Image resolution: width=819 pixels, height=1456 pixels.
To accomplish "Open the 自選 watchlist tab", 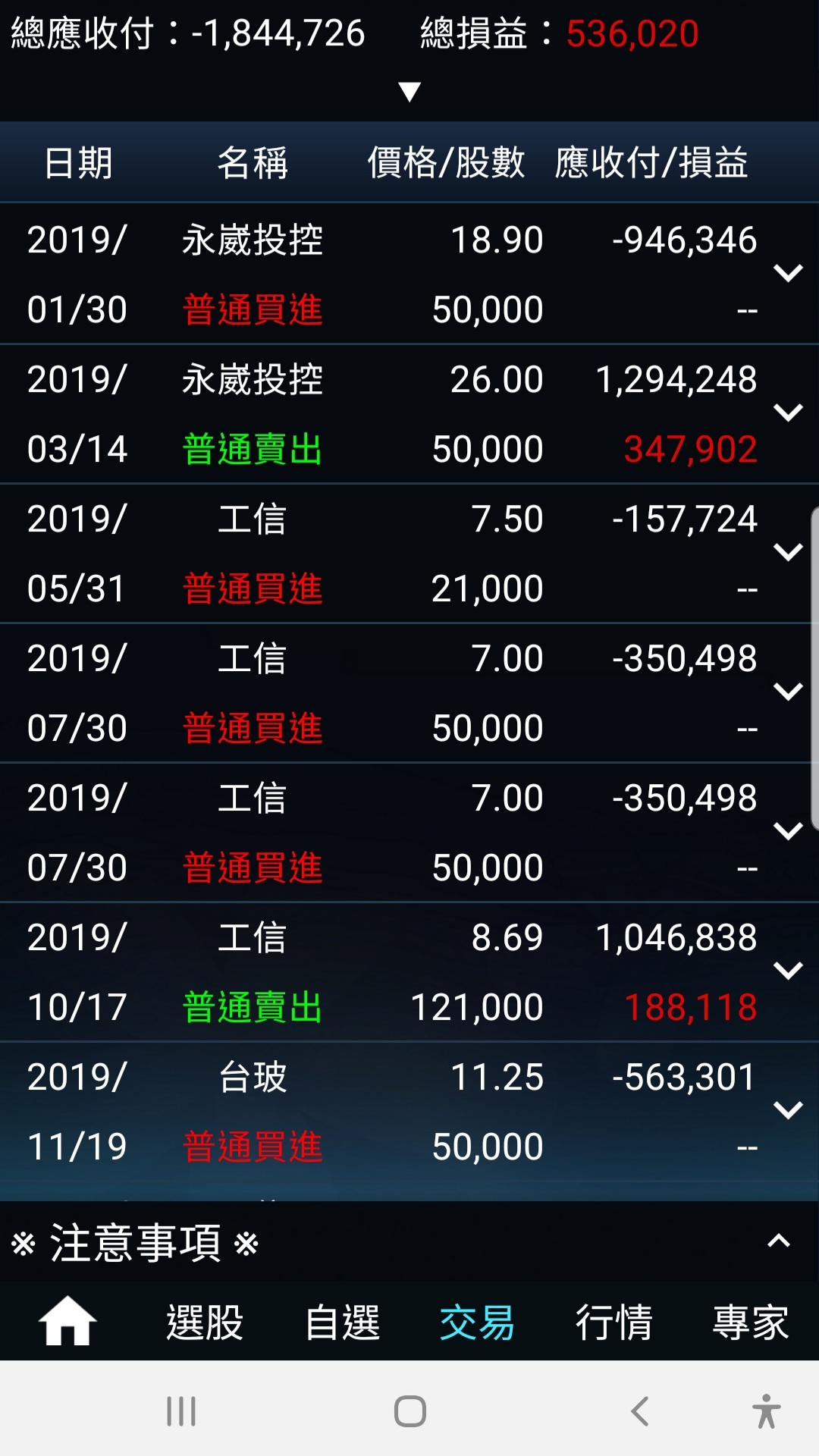I will coord(342,1323).
